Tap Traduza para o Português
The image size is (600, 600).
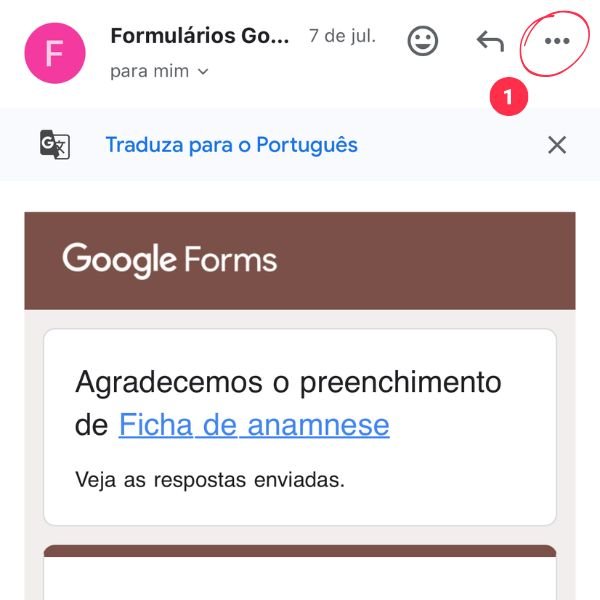coord(231,145)
